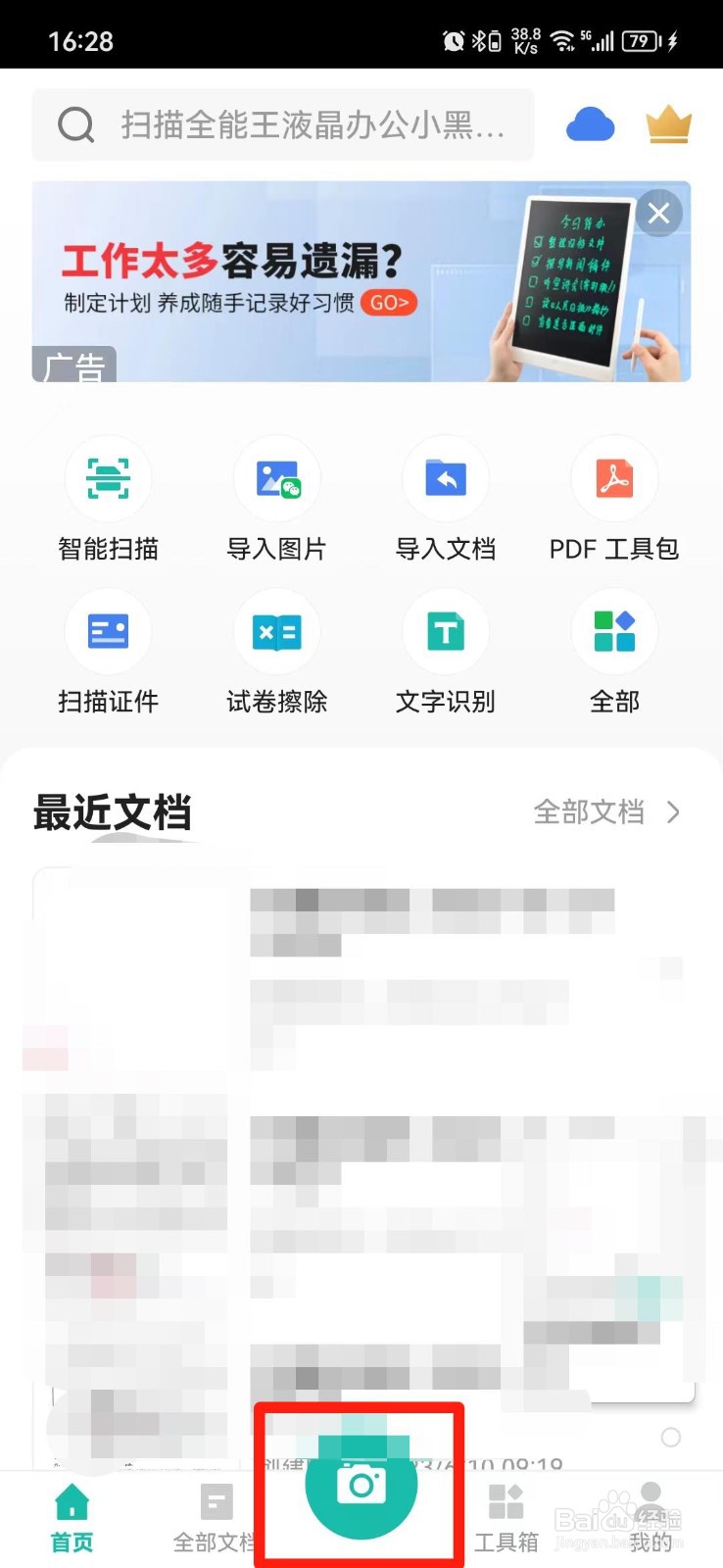Viewport: 723px width, 1568px height.
Task: Tap the GO button on the ad
Action: (389, 303)
